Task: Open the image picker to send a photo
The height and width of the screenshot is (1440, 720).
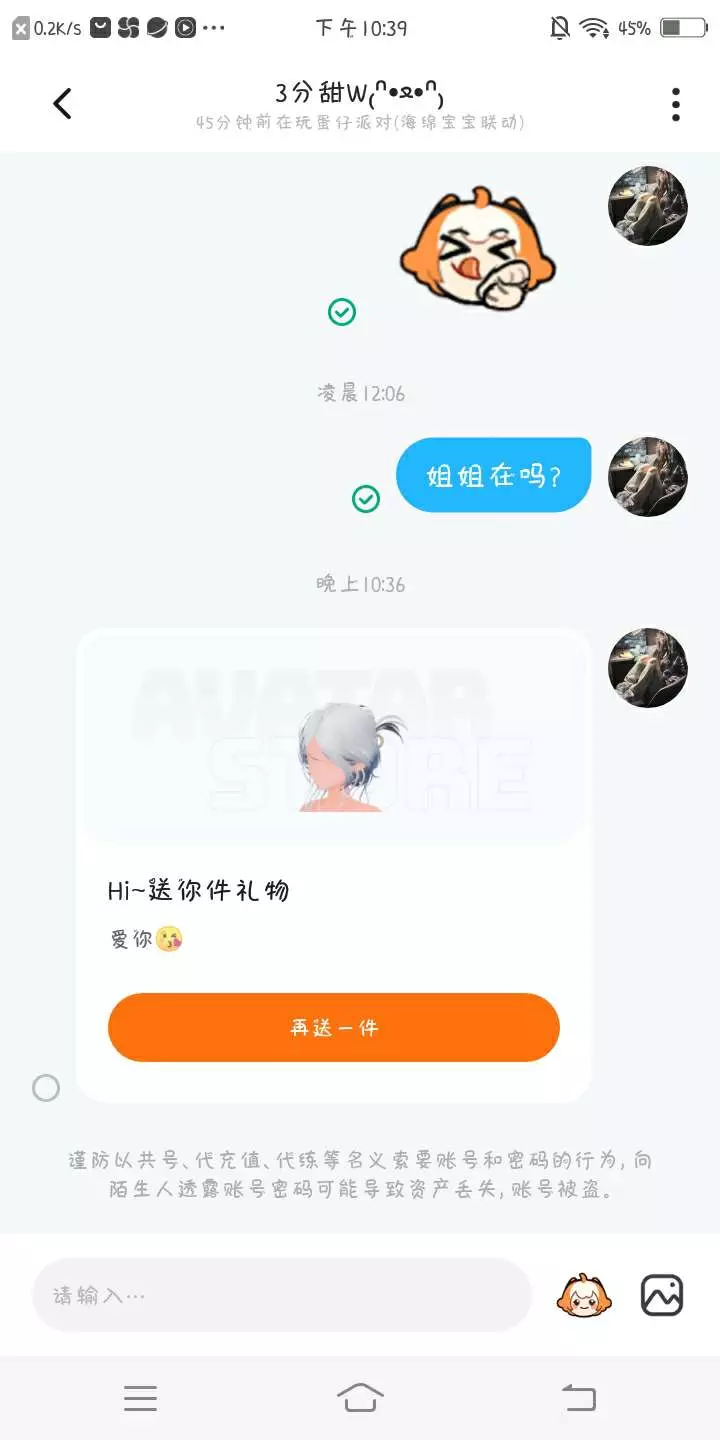Action: [x=662, y=1295]
